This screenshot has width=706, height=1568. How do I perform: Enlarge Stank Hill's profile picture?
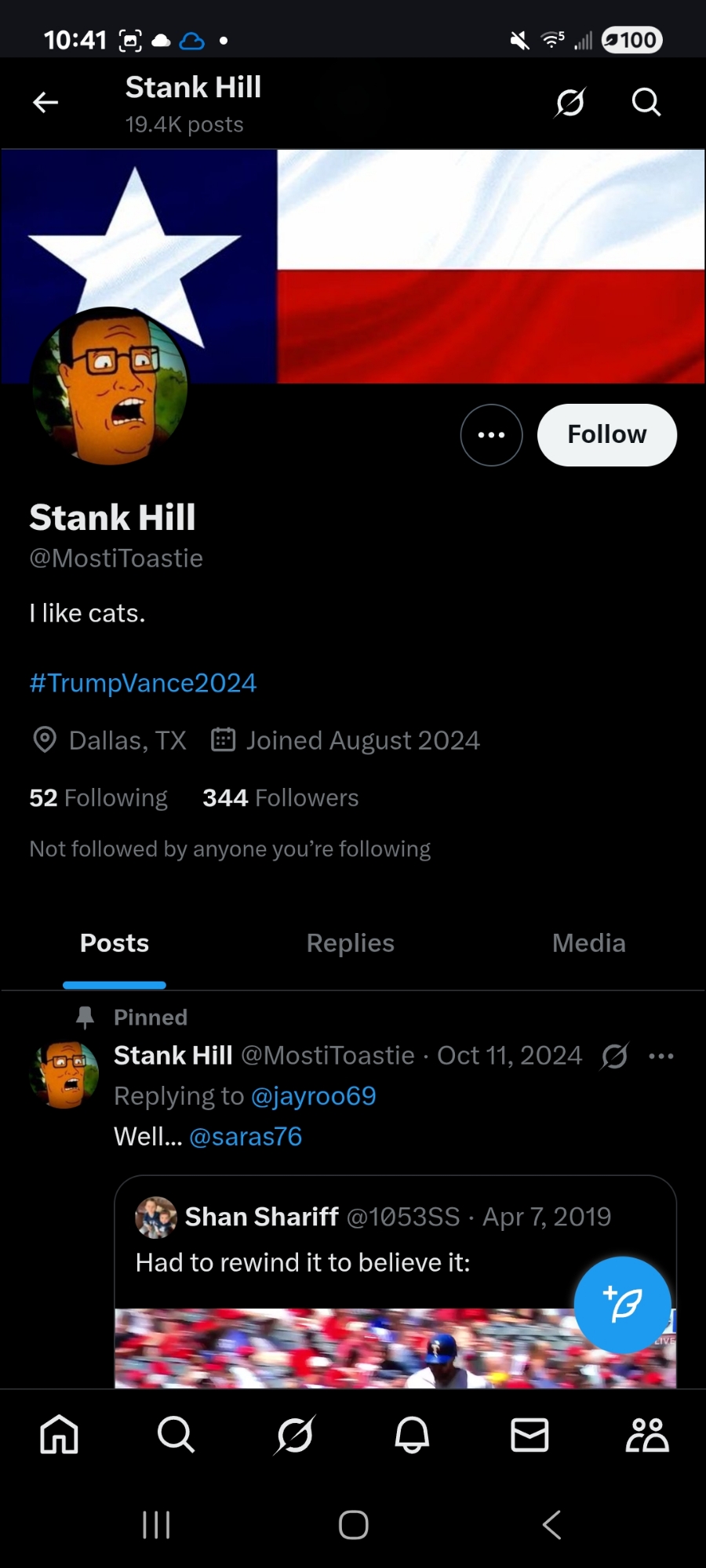point(109,386)
